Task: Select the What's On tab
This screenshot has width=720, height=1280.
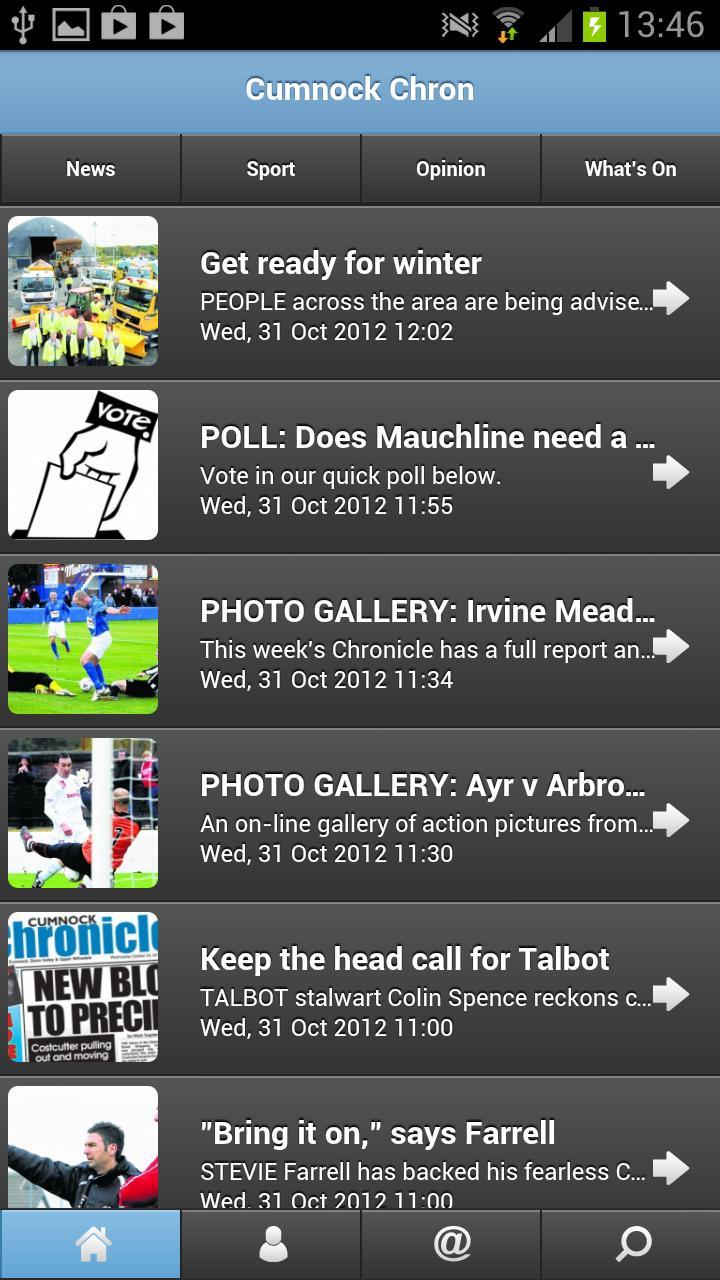Action: point(630,169)
